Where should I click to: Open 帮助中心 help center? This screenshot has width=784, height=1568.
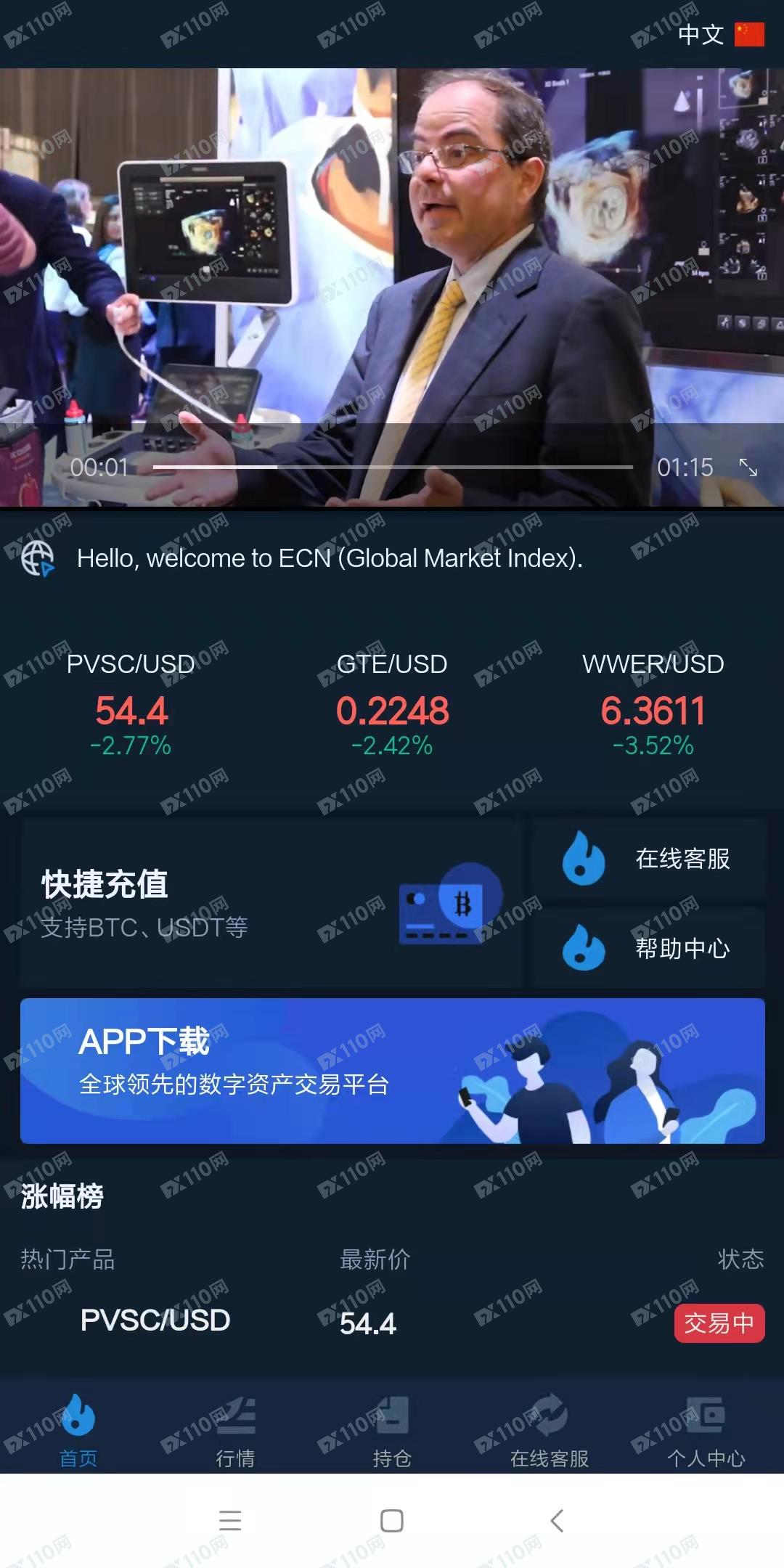649,948
